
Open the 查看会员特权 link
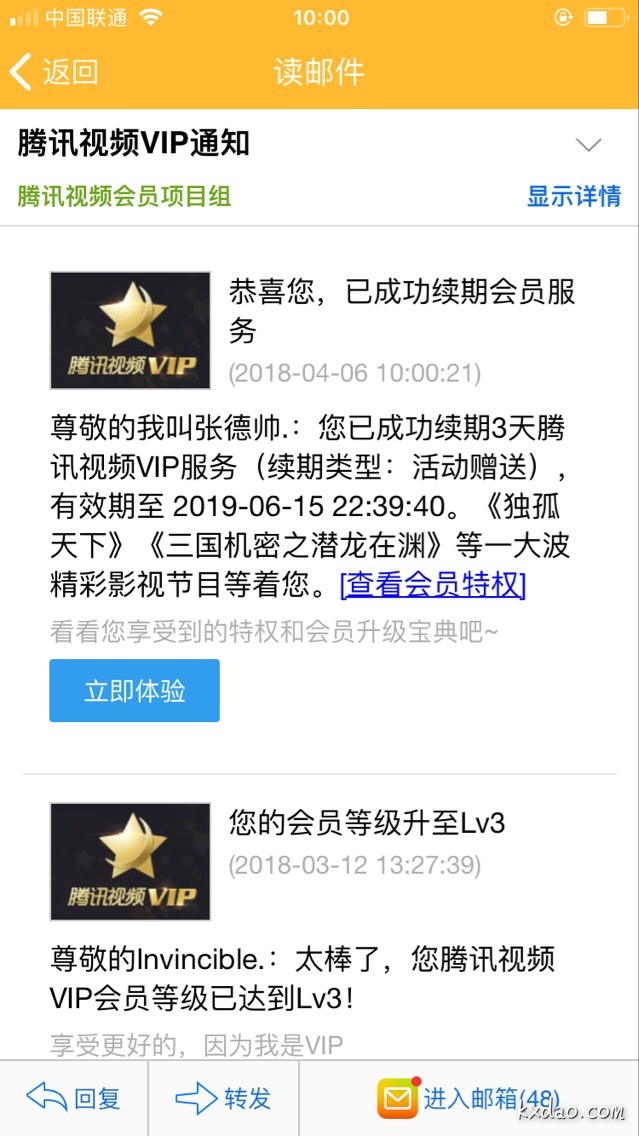(432, 584)
